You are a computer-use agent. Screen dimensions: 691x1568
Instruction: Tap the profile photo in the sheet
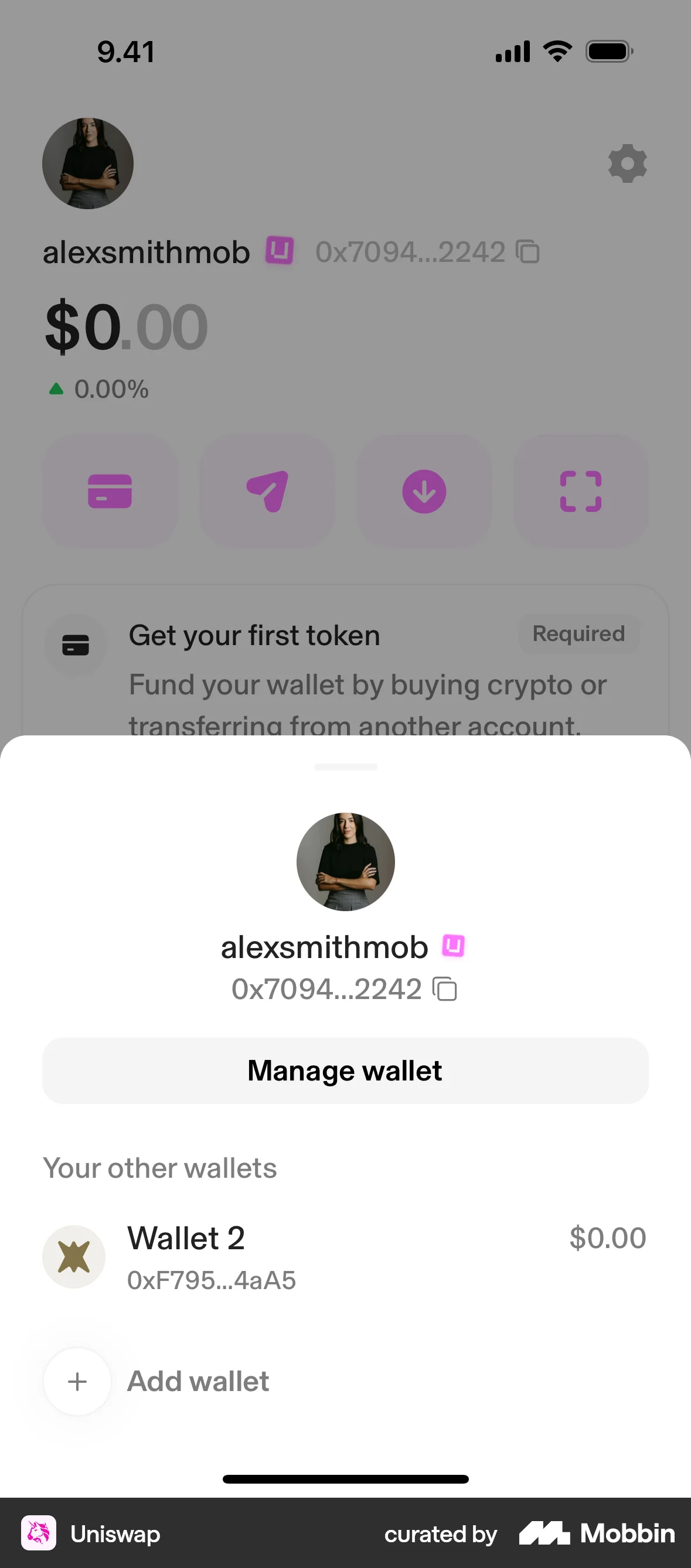(x=345, y=861)
